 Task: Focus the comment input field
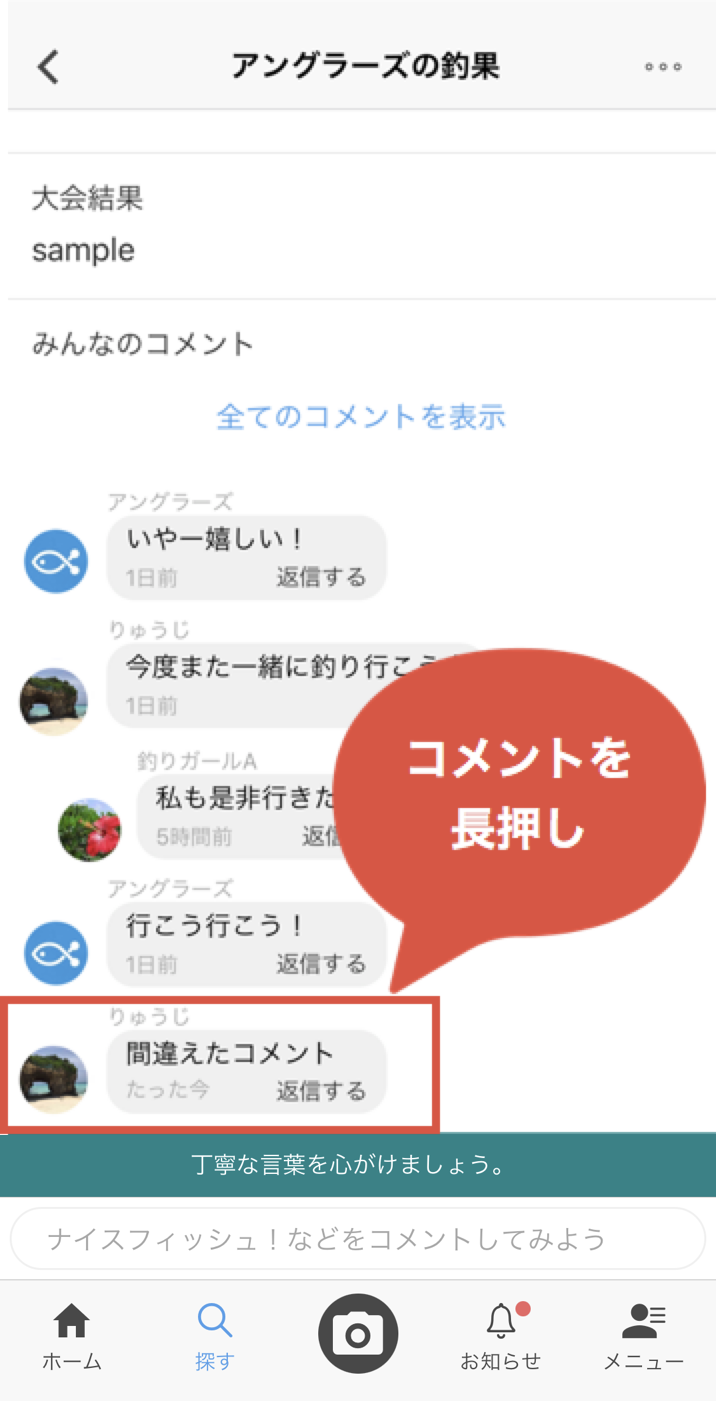coord(357,1239)
